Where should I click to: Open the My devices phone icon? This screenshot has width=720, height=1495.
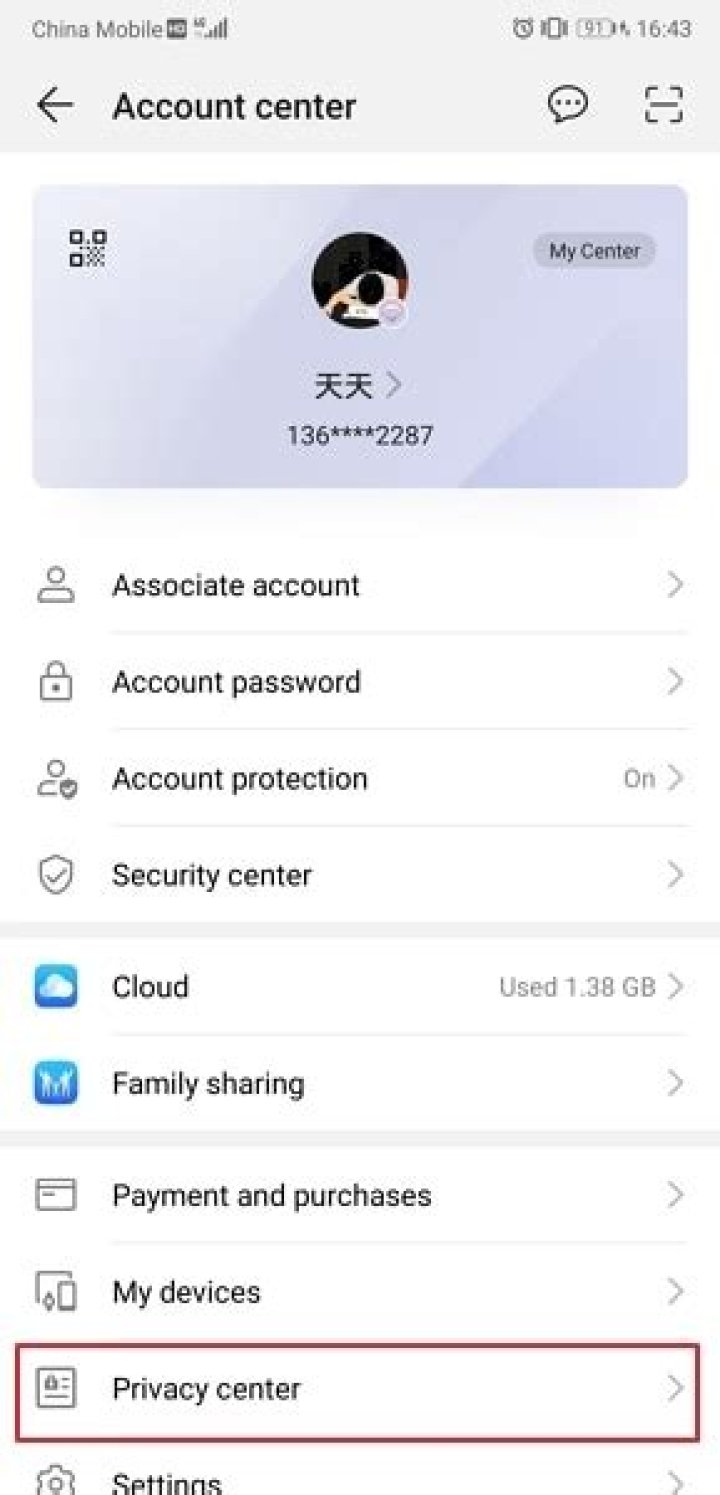tap(57, 1291)
